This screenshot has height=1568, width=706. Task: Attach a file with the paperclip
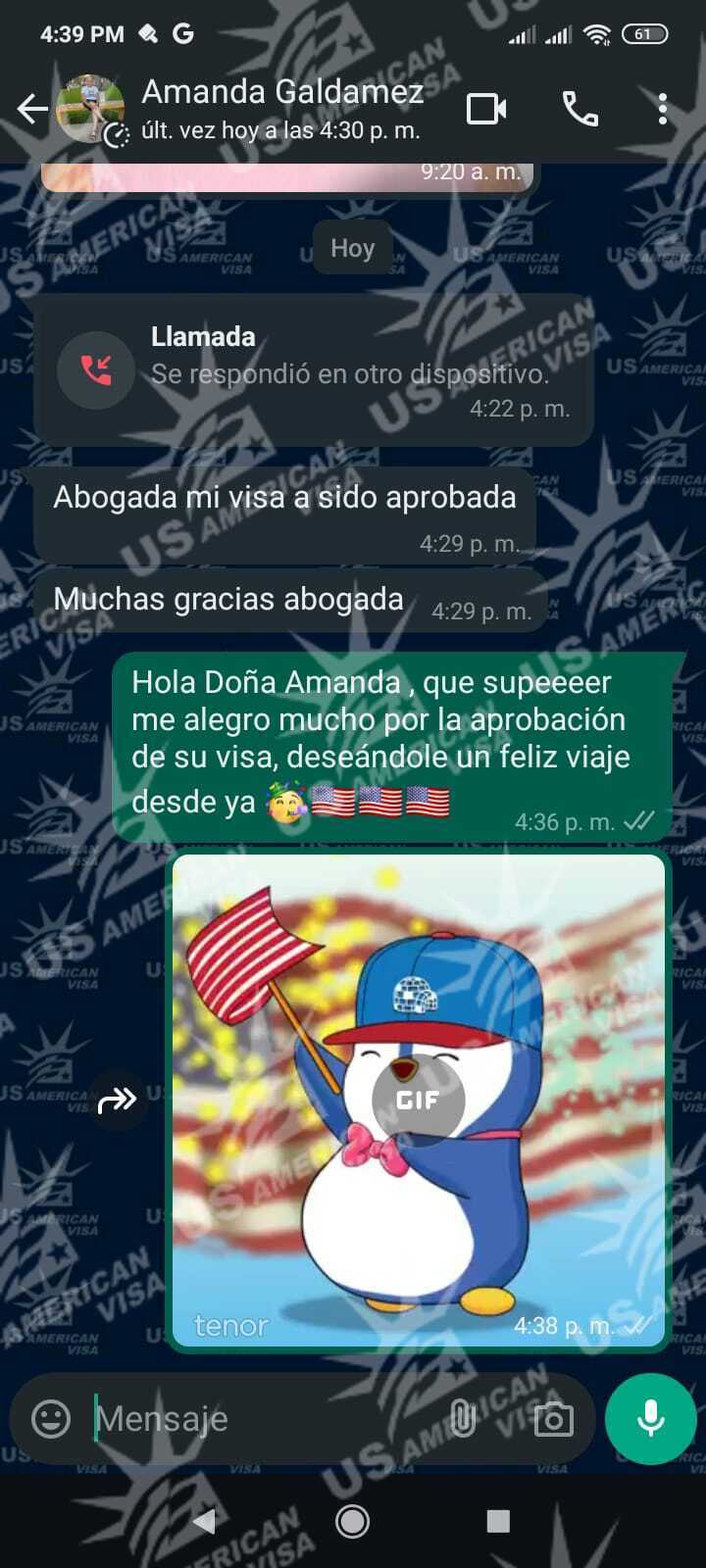point(462,1418)
